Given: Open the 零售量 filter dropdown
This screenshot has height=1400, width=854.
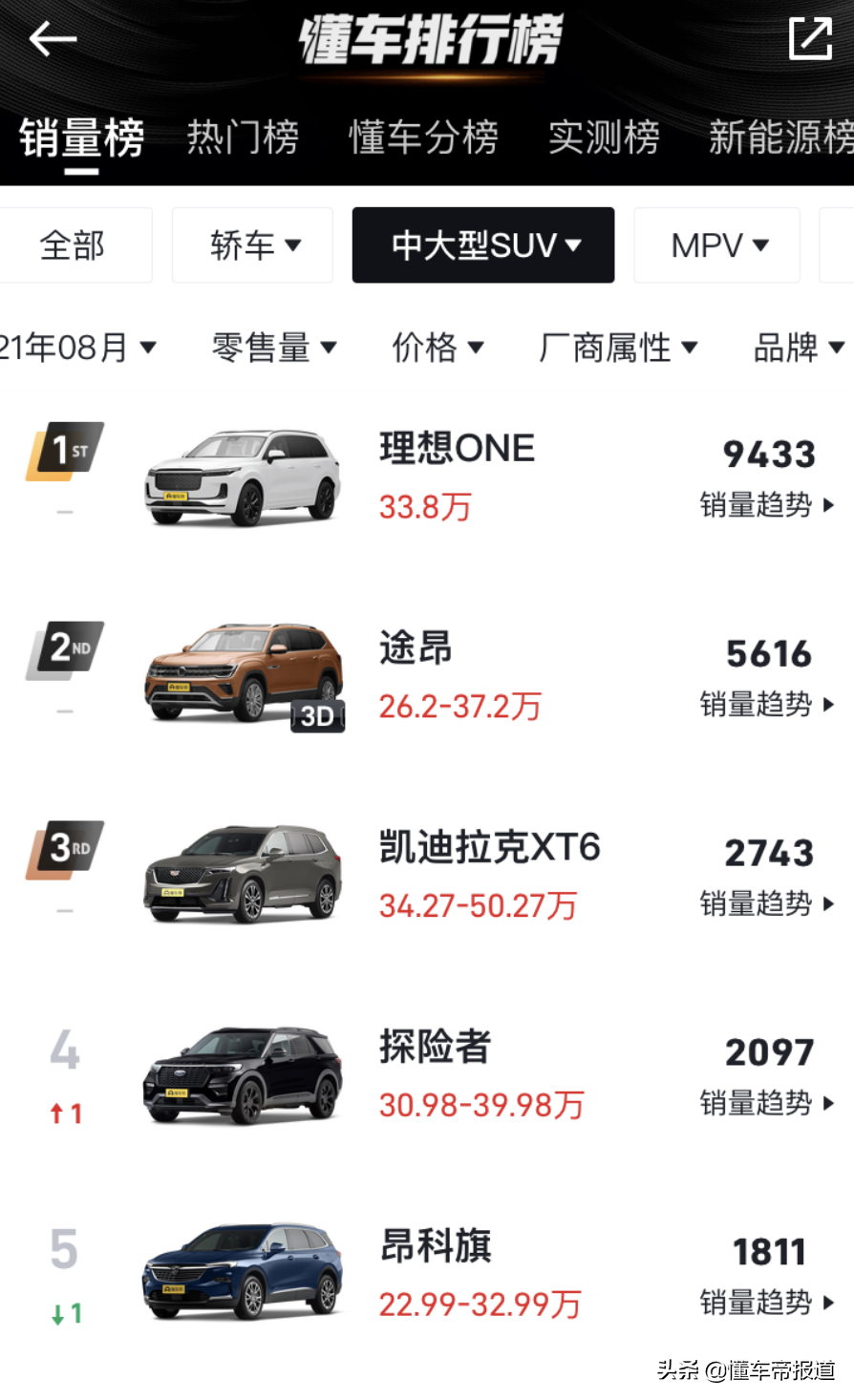Looking at the screenshot, I should 274,348.
